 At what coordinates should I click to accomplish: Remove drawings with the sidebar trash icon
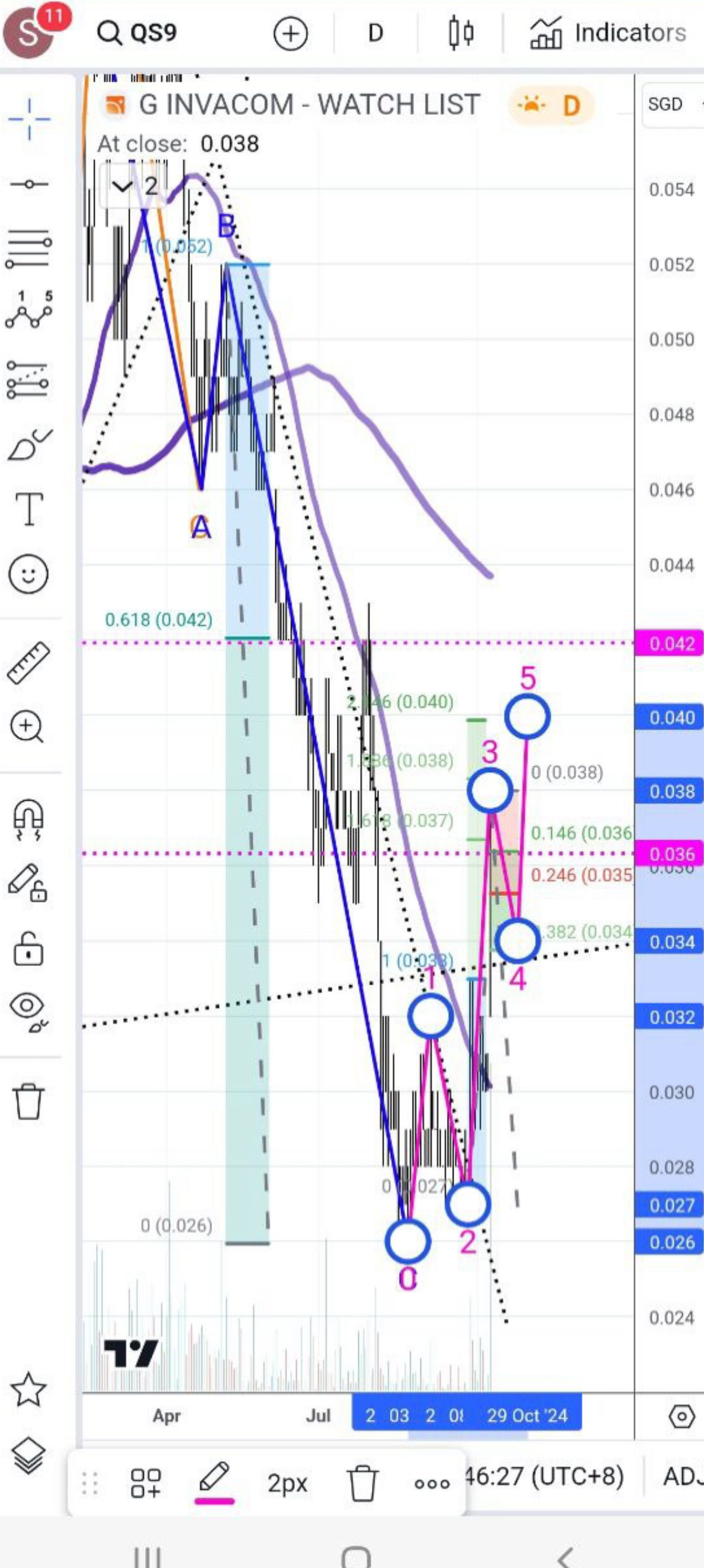[x=28, y=1102]
